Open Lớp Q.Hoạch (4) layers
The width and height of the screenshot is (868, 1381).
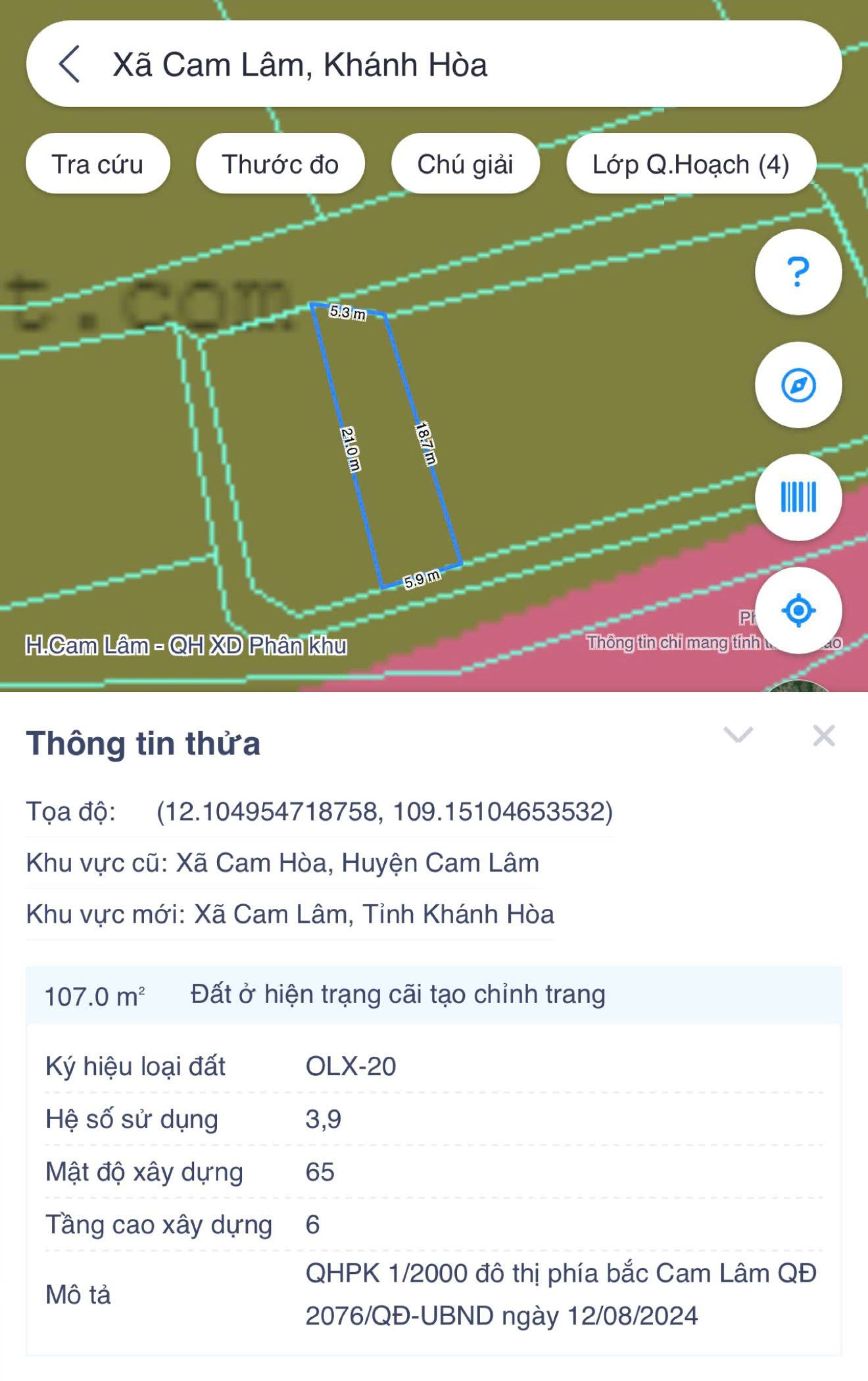point(690,164)
